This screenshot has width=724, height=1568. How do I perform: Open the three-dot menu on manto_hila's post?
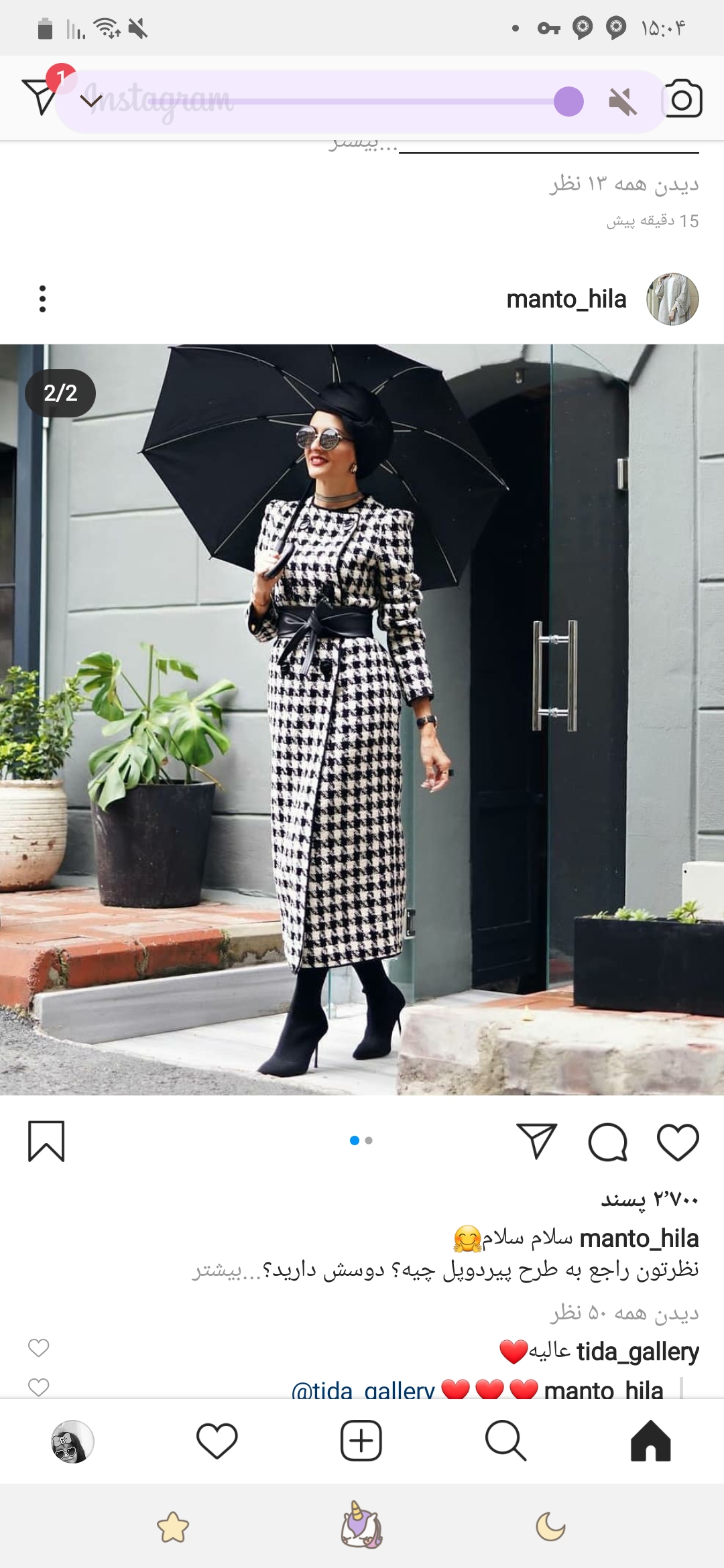pos(43,299)
